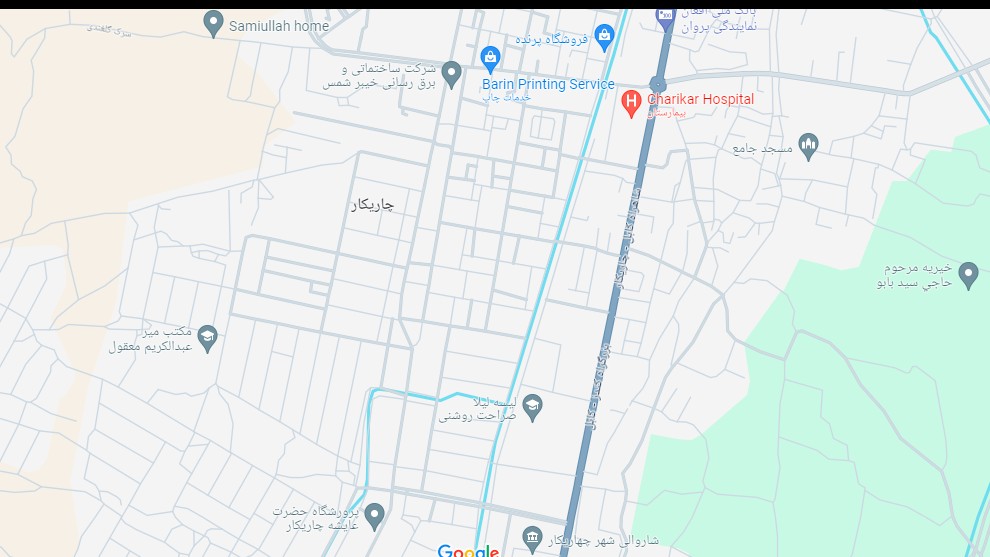Tap the فروشگاه پرنده shopping pin
Viewport: 990px width, 557px height.
(604, 38)
